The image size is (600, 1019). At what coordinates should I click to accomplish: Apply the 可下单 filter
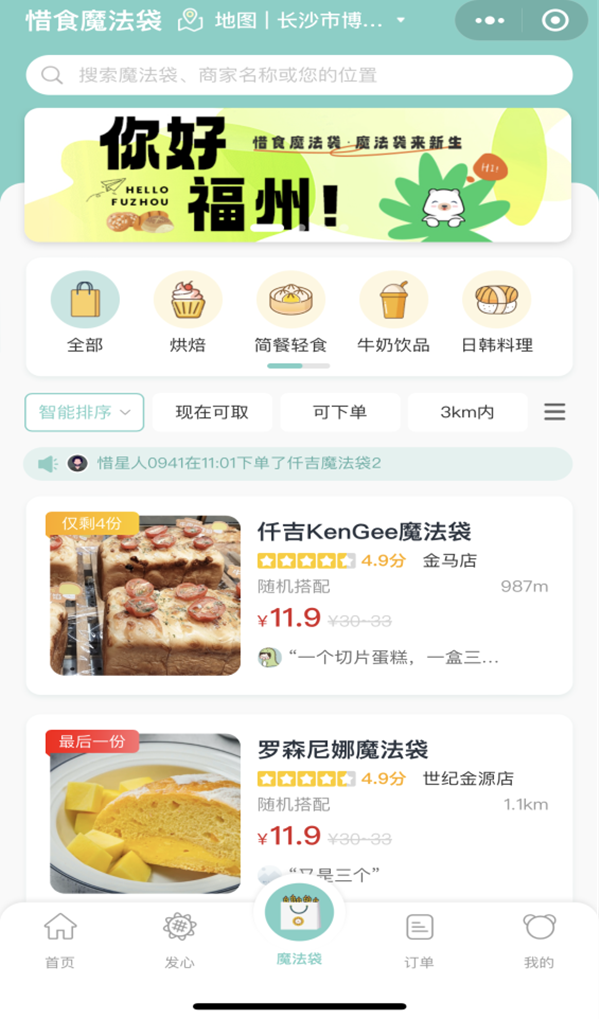pos(340,412)
